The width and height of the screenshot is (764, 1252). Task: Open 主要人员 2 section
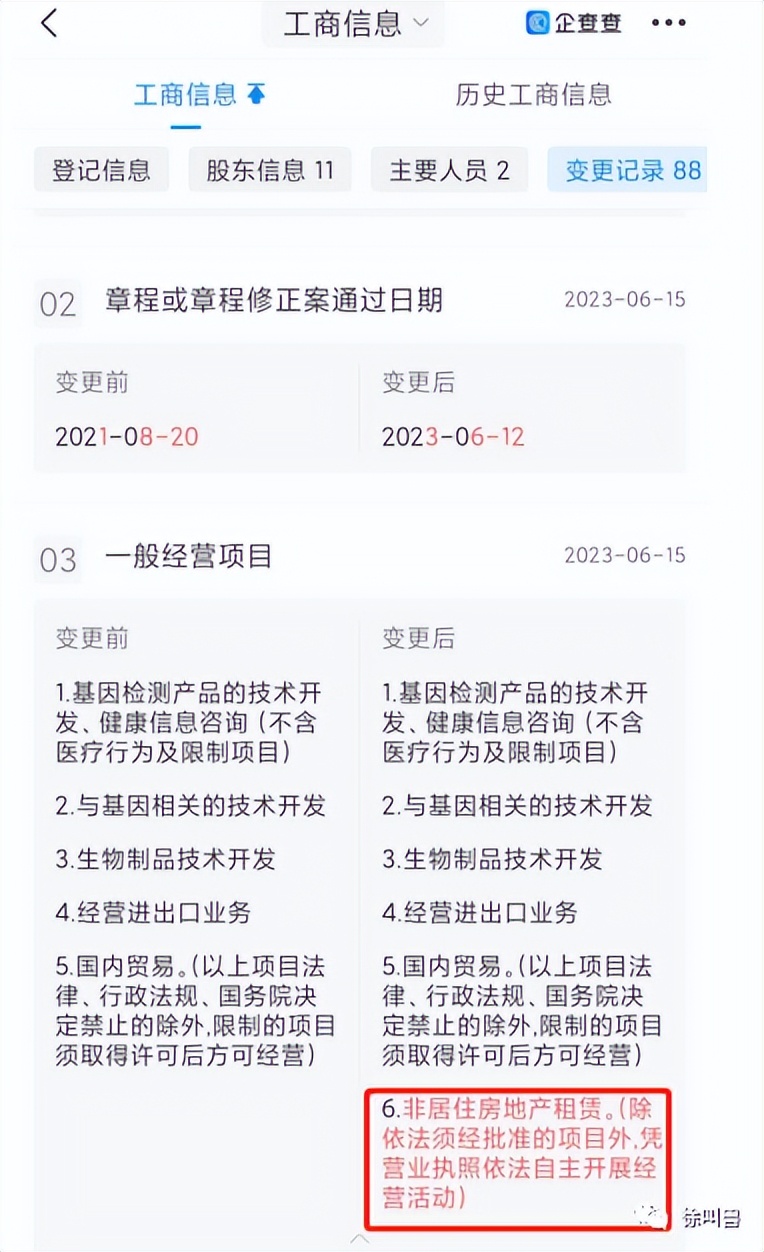(x=448, y=169)
